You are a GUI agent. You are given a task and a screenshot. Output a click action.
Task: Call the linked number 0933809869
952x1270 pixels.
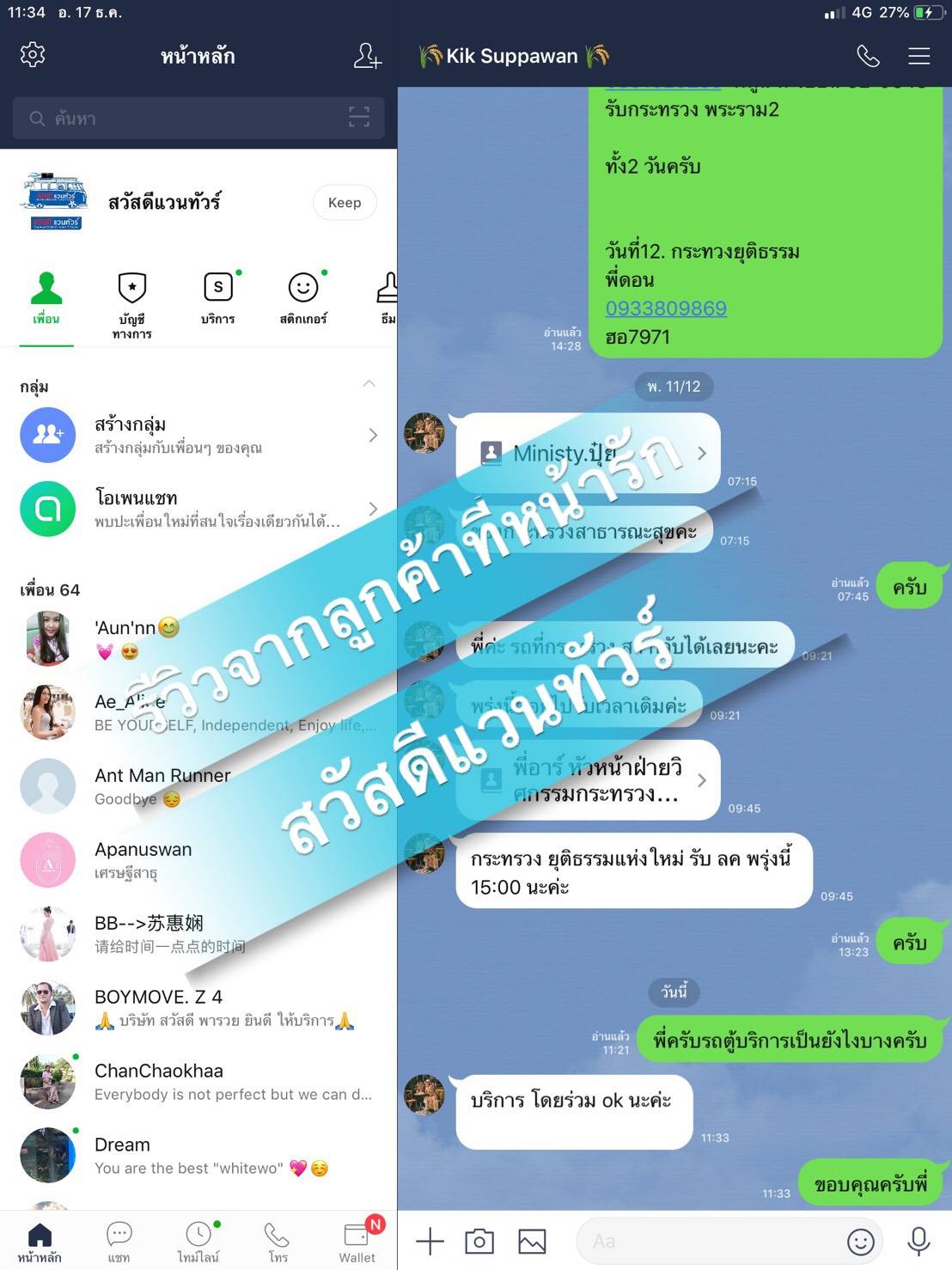pos(666,308)
